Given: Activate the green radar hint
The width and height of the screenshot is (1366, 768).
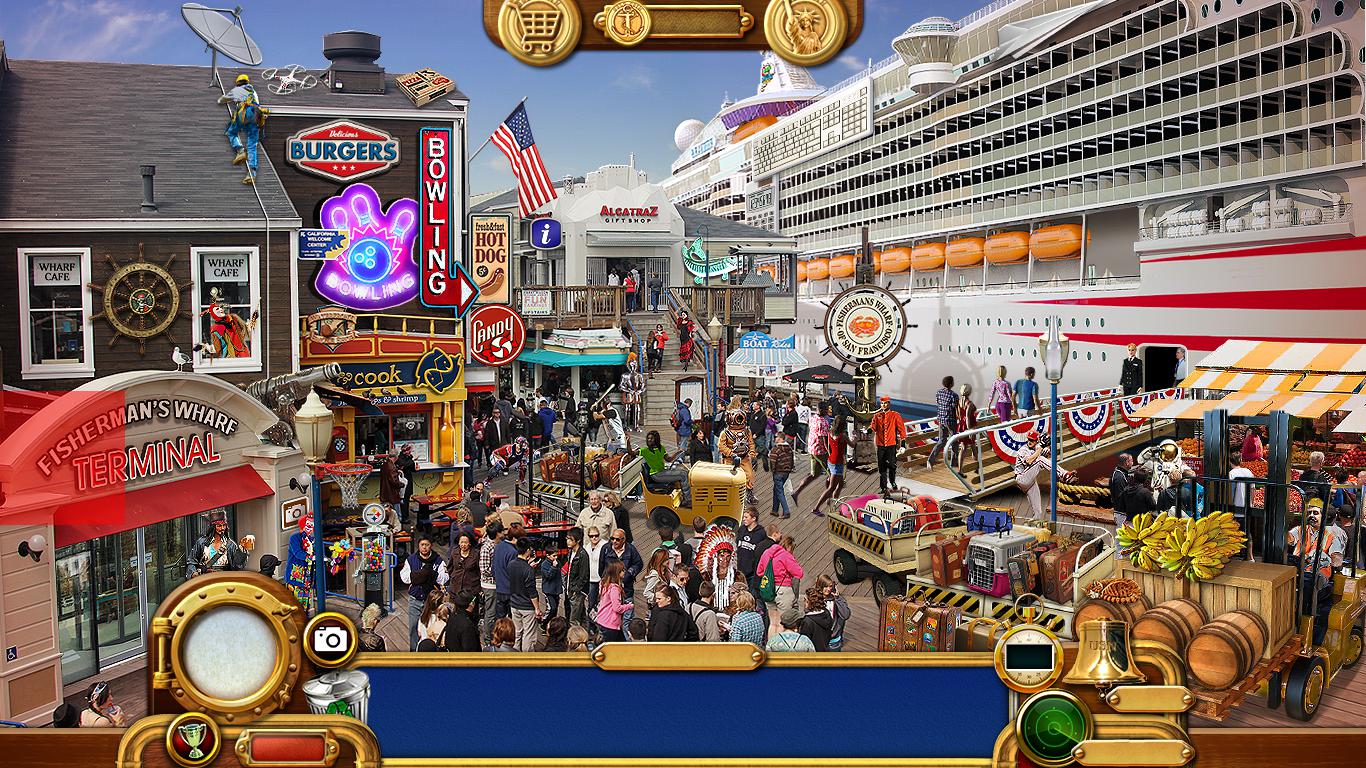Looking at the screenshot, I should [x=1053, y=727].
